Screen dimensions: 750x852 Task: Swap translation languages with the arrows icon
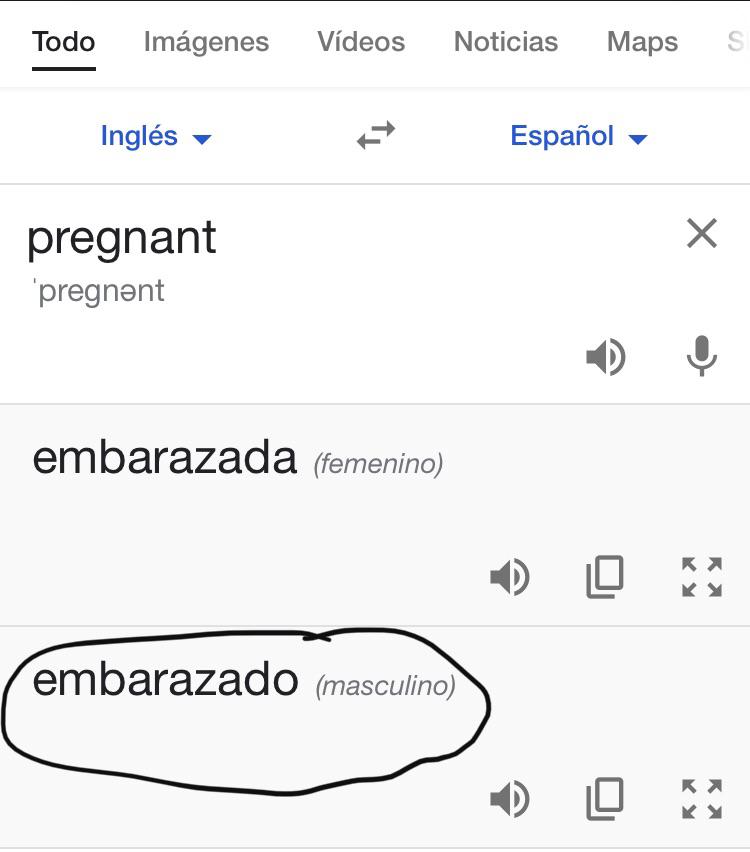tap(375, 135)
